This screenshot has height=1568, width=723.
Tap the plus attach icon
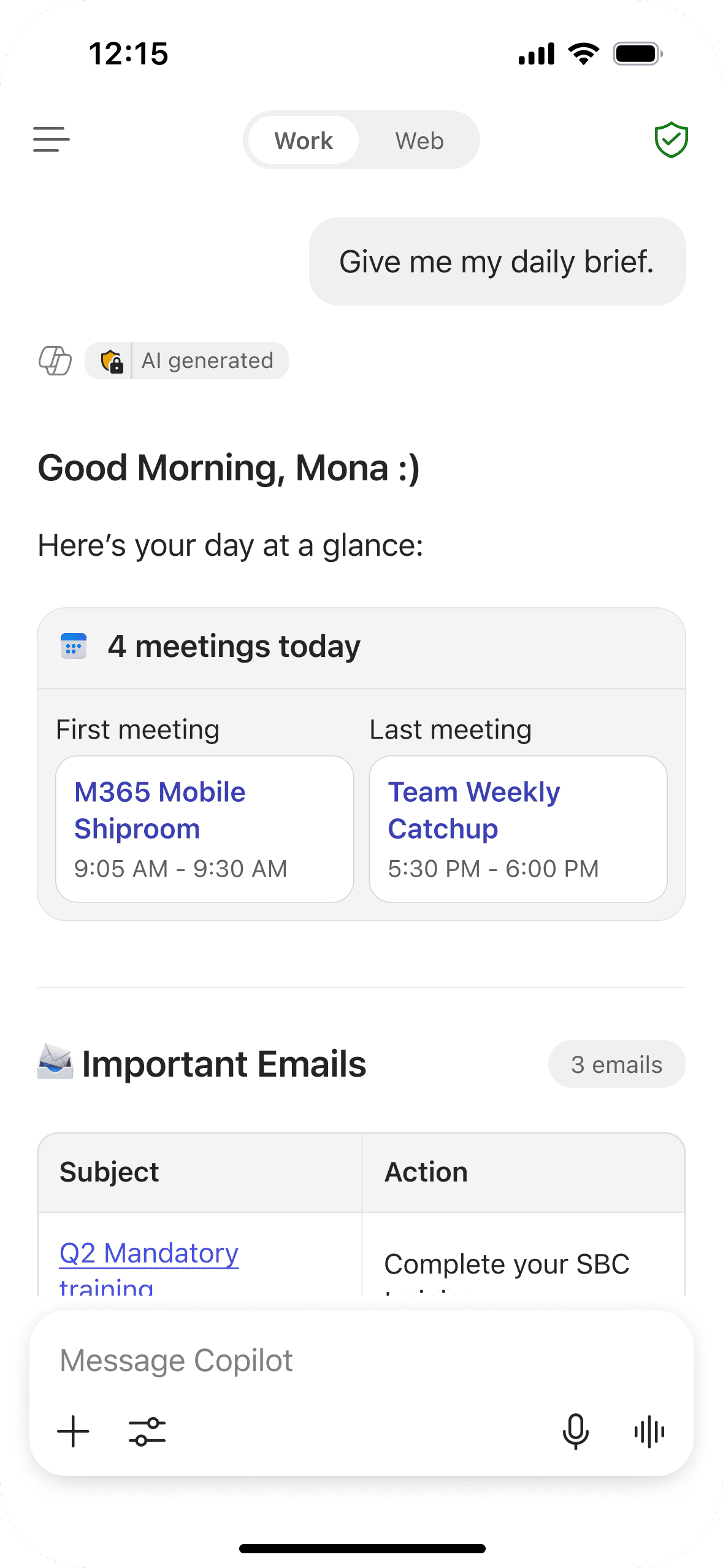74,1431
